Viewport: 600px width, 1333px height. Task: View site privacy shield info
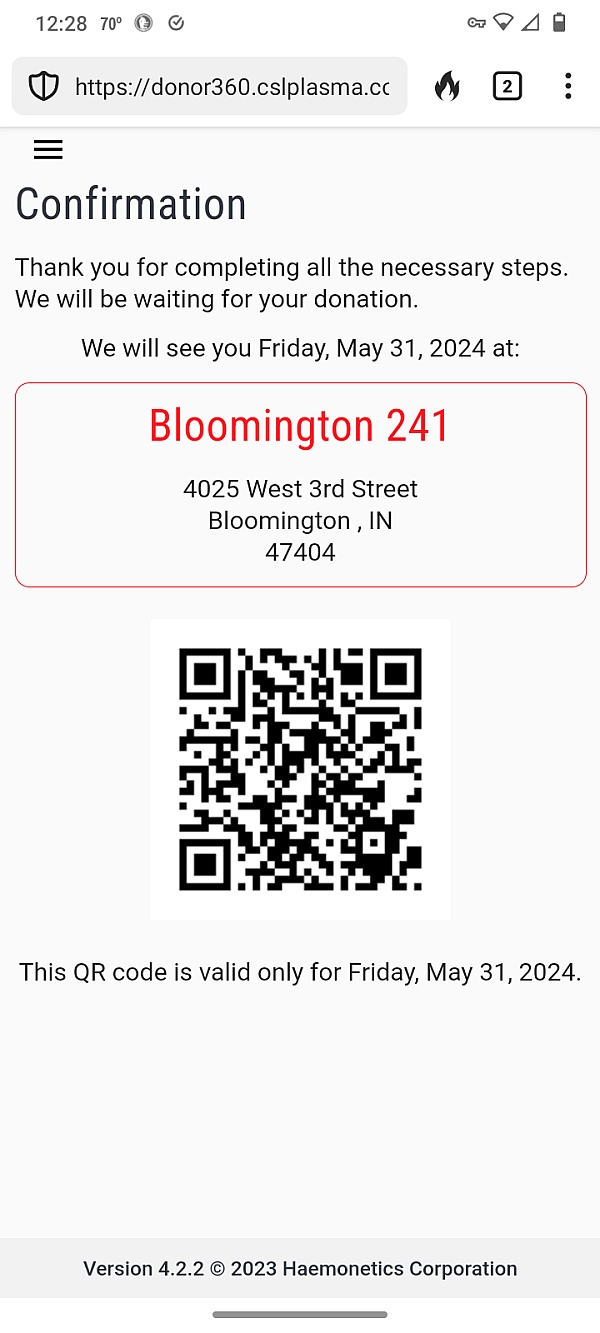(43, 87)
